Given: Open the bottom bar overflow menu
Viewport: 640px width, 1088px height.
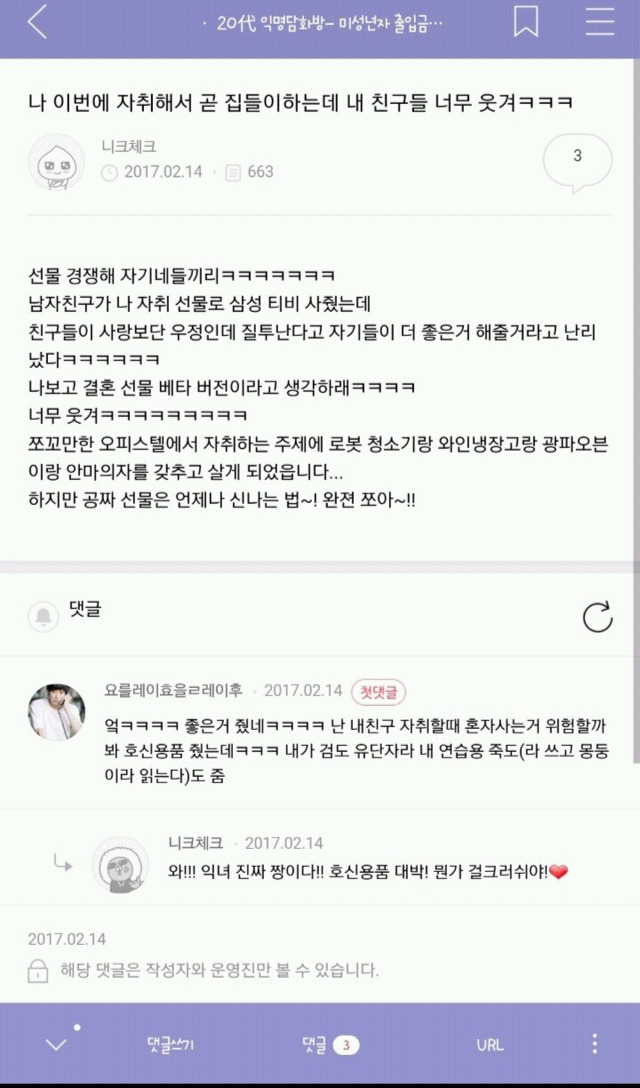Looking at the screenshot, I should (x=595, y=1045).
